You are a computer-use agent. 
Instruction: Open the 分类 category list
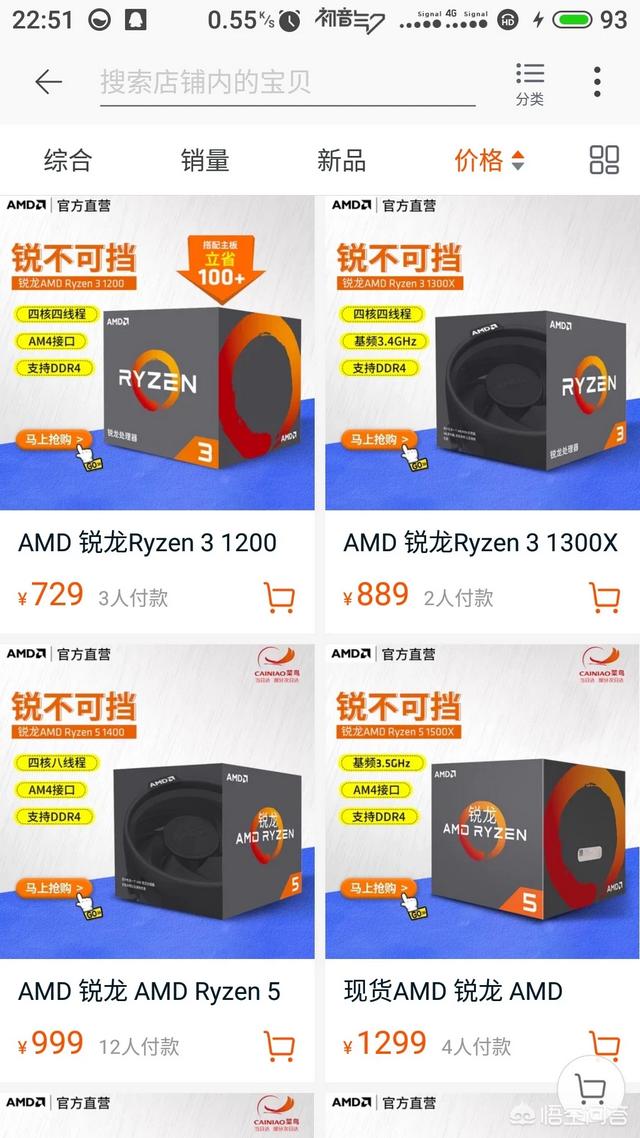pyautogui.click(x=530, y=84)
